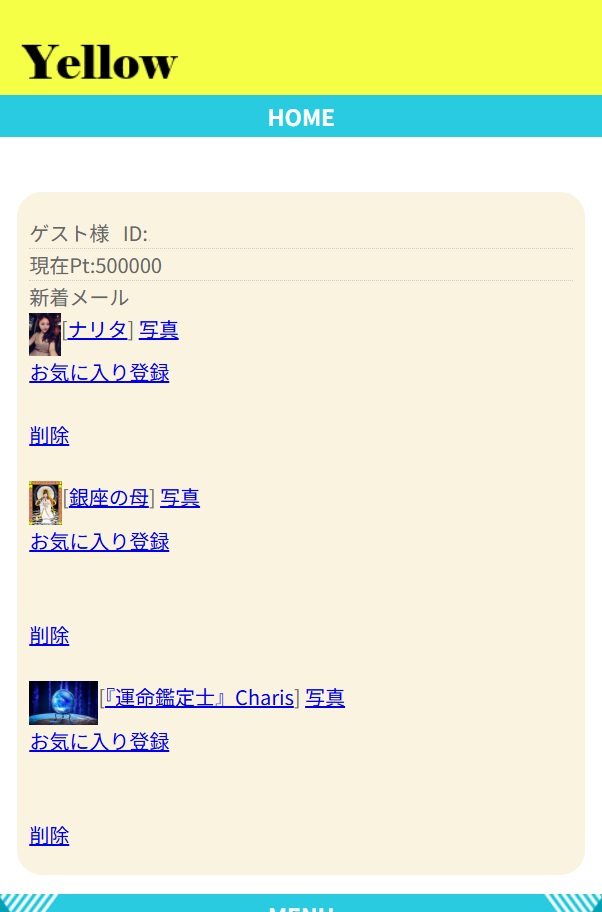Screen dimensions: 602x912
Task: View 写真 for ナリタ
Action: (x=159, y=330)
